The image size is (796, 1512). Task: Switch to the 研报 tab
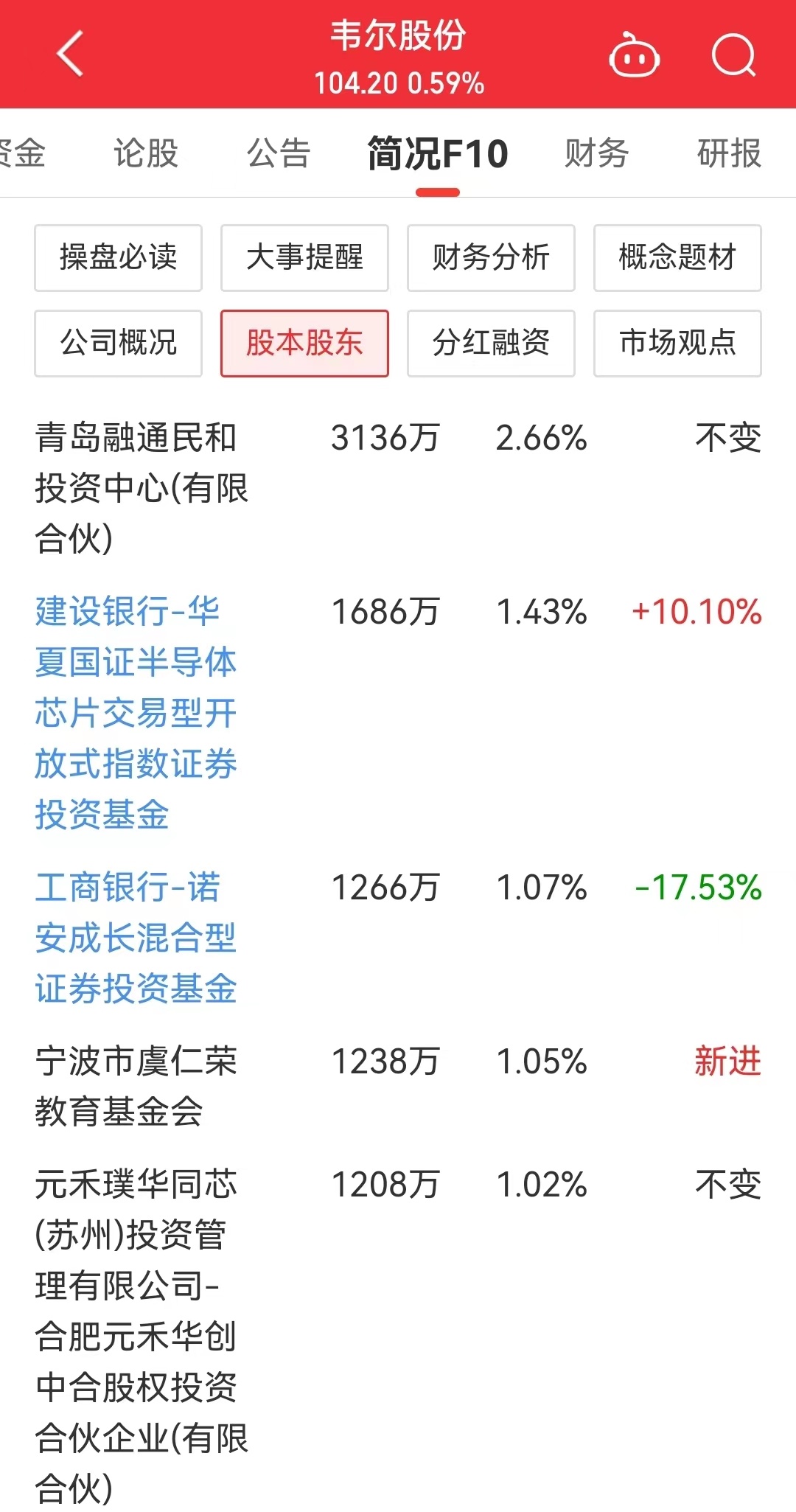tap(729, 153)
